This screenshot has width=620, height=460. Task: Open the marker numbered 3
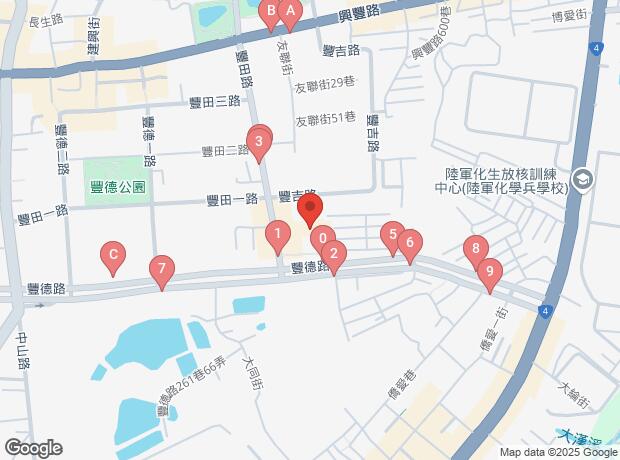click(259, 143)
